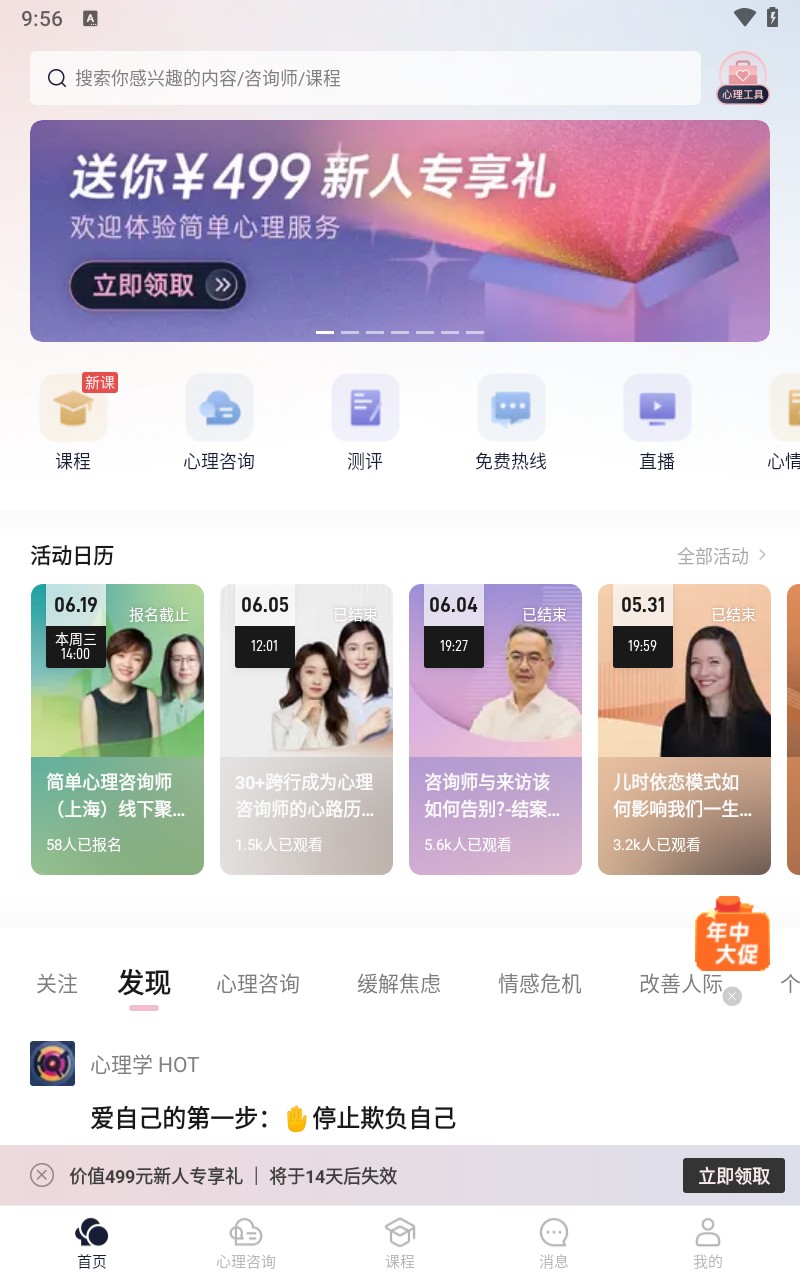Open 消息 in the bottom navigation
The height and width of the screenshot is (1280, 800).
553,1240
